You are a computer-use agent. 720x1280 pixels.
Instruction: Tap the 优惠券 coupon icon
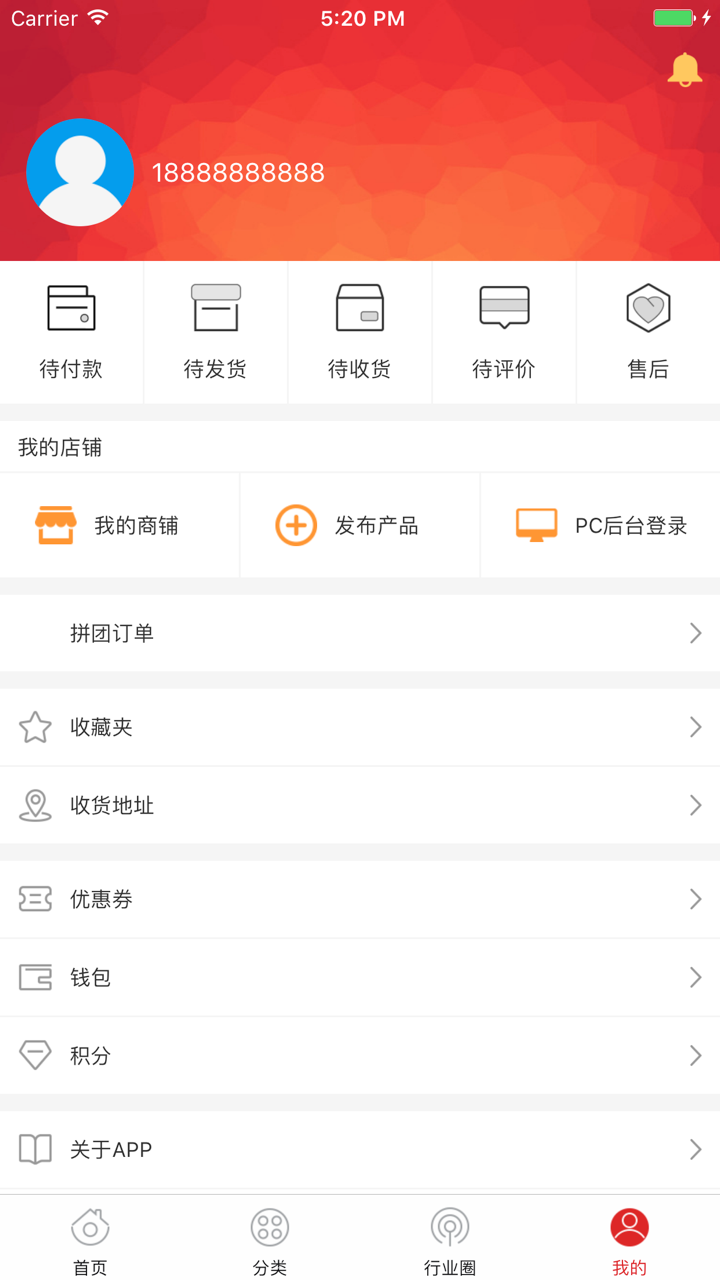coord(35,898)
